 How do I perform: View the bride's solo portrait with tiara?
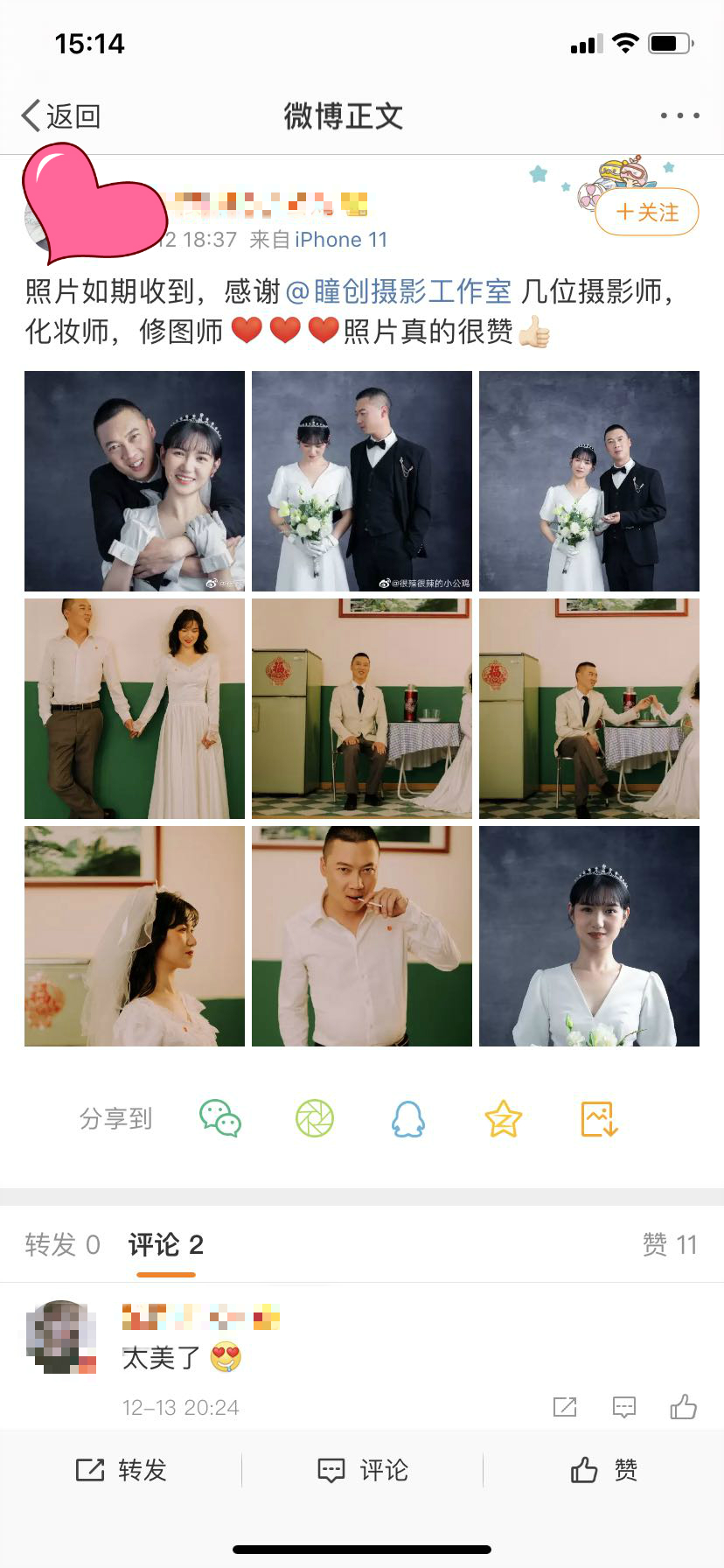point(588,936)
